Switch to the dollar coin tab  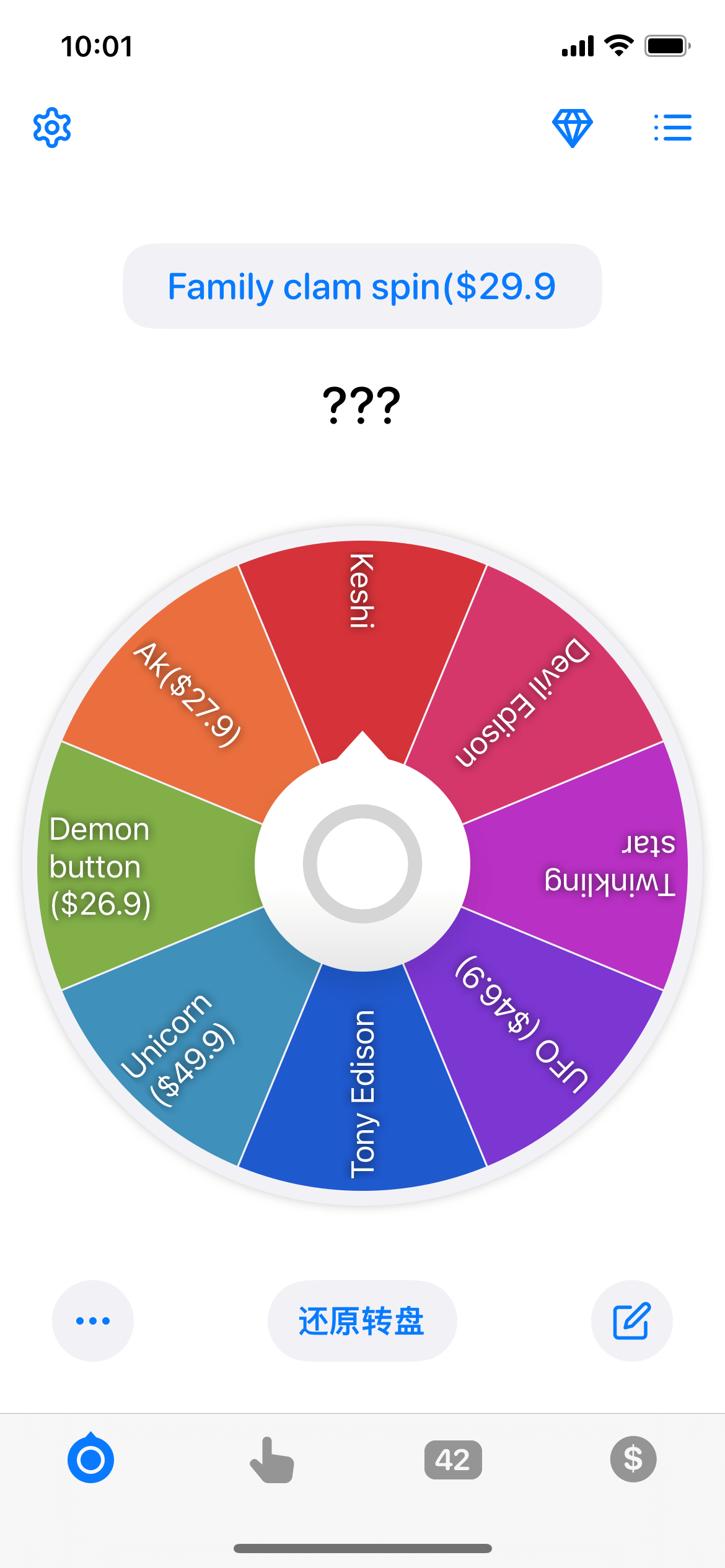point(633,1459)
